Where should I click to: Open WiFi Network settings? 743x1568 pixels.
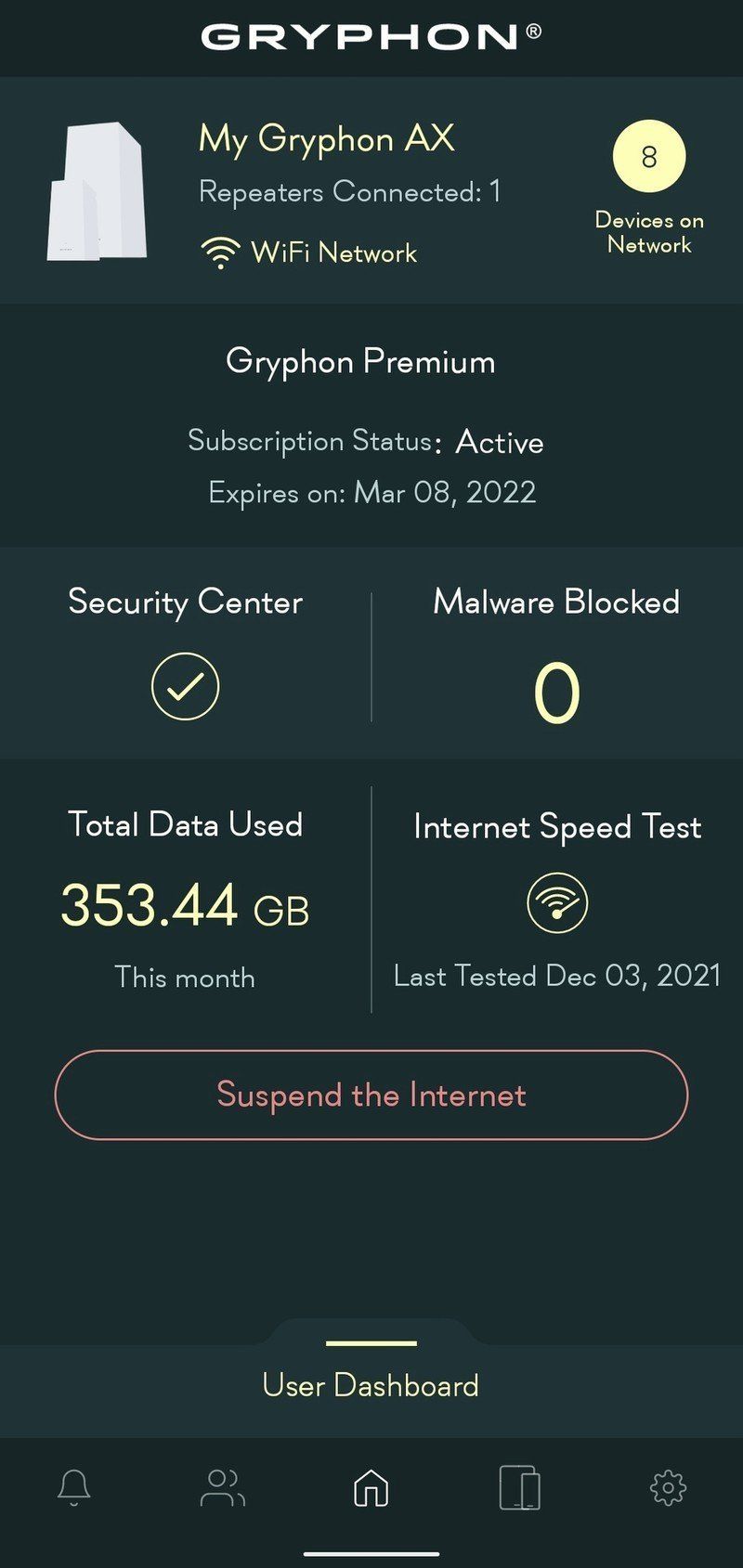310,253
